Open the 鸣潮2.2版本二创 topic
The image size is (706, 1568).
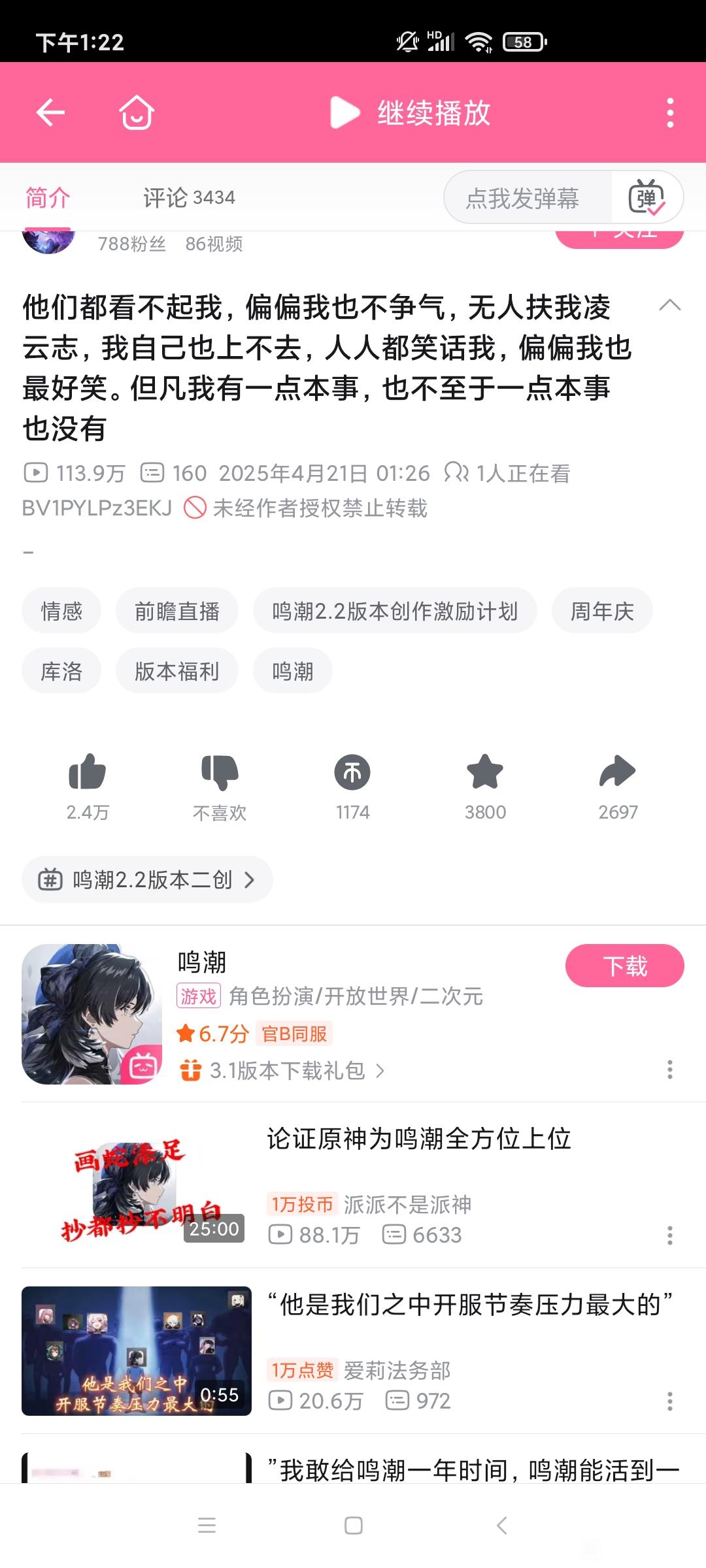pyautogui.click(x=147, y=879)
